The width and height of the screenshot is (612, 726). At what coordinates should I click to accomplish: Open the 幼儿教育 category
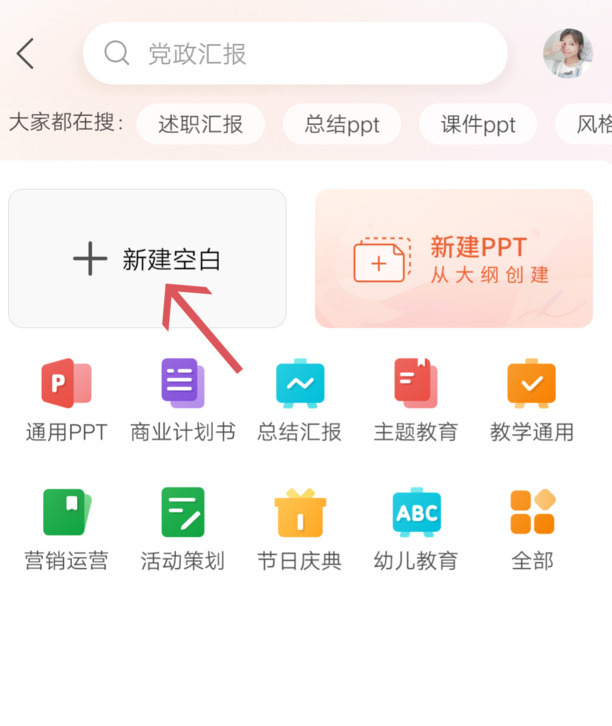(x=416, y=529)
